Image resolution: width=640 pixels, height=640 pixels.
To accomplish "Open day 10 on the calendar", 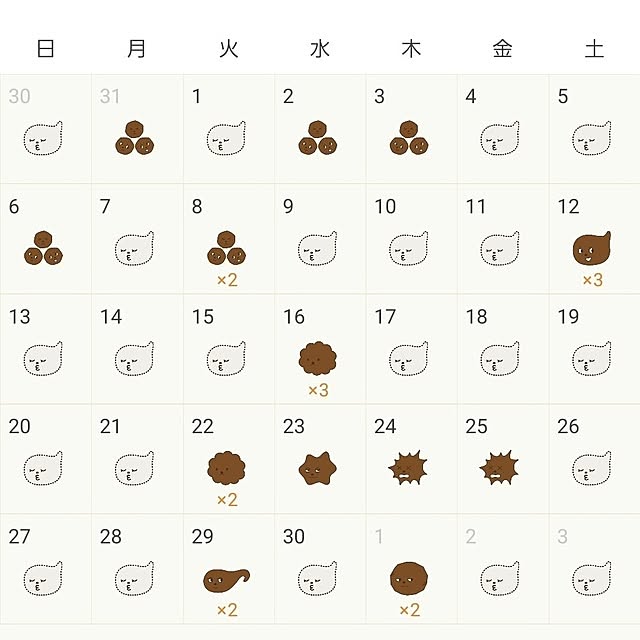I will [409, 240].
